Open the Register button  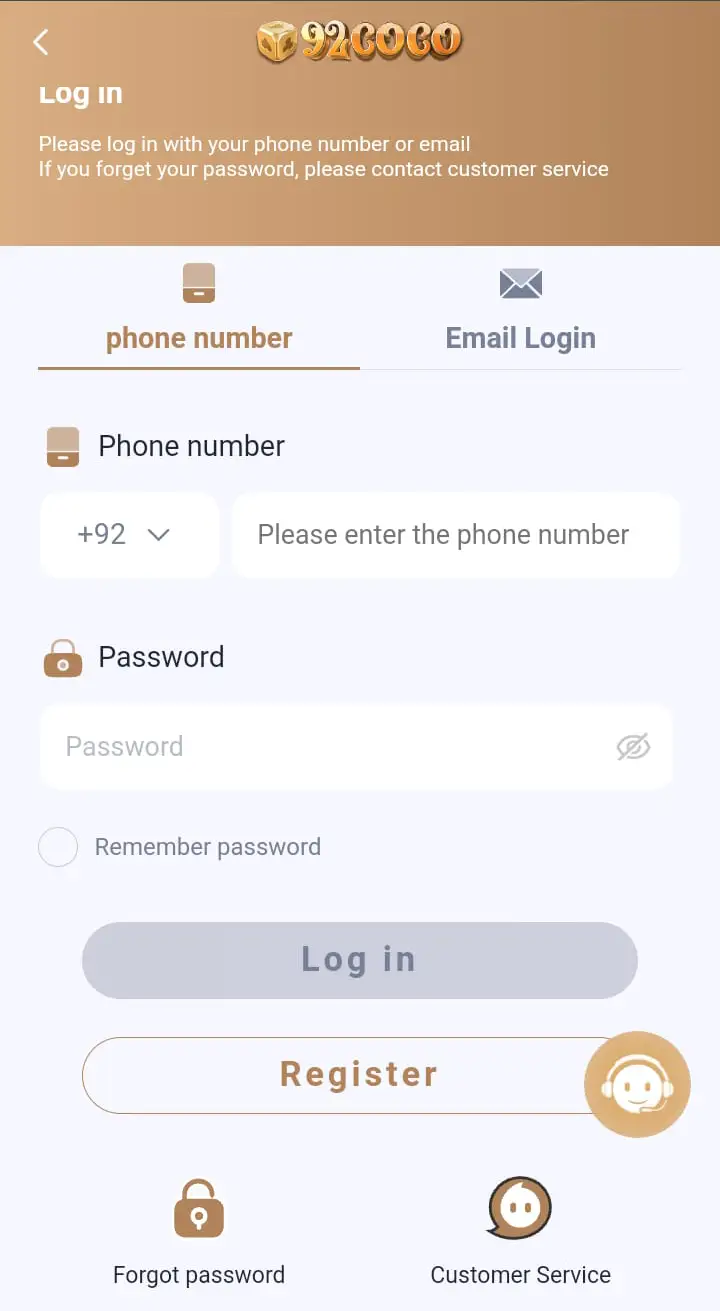(x=359, y=1075)
